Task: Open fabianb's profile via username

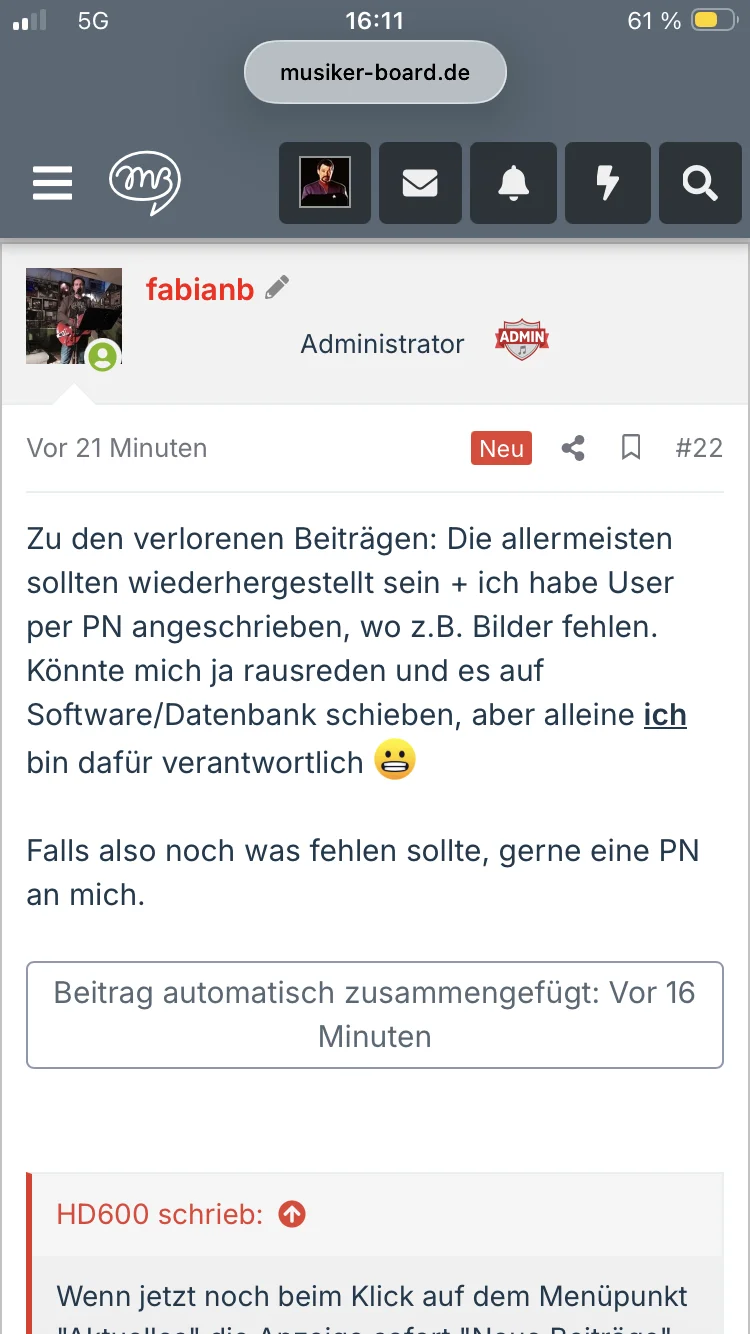Action: pos(200,289)
